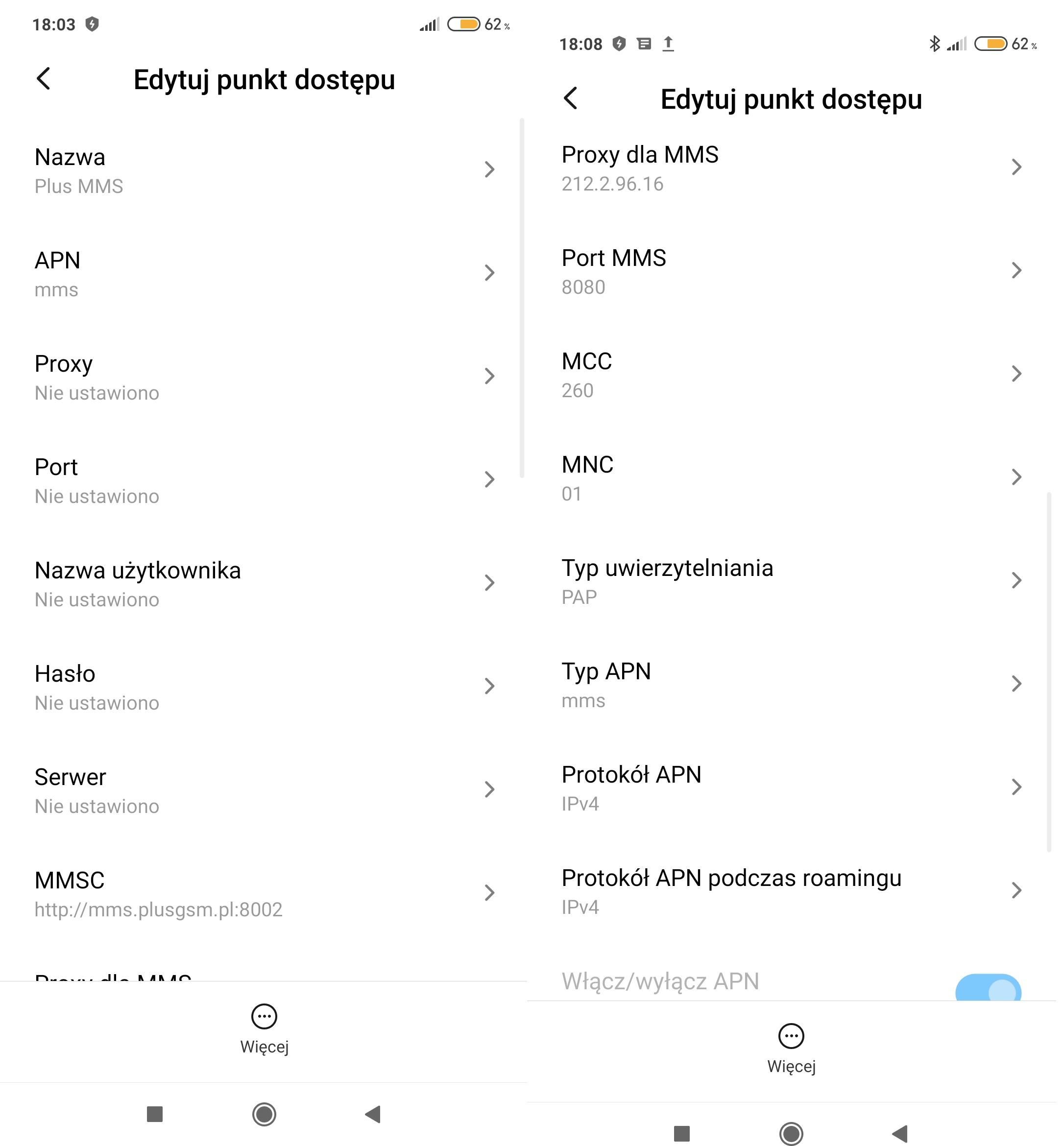Open the Typ APN setting
The width and height of the screenshot is (1064, 1146).
click(x=791, y=684)
